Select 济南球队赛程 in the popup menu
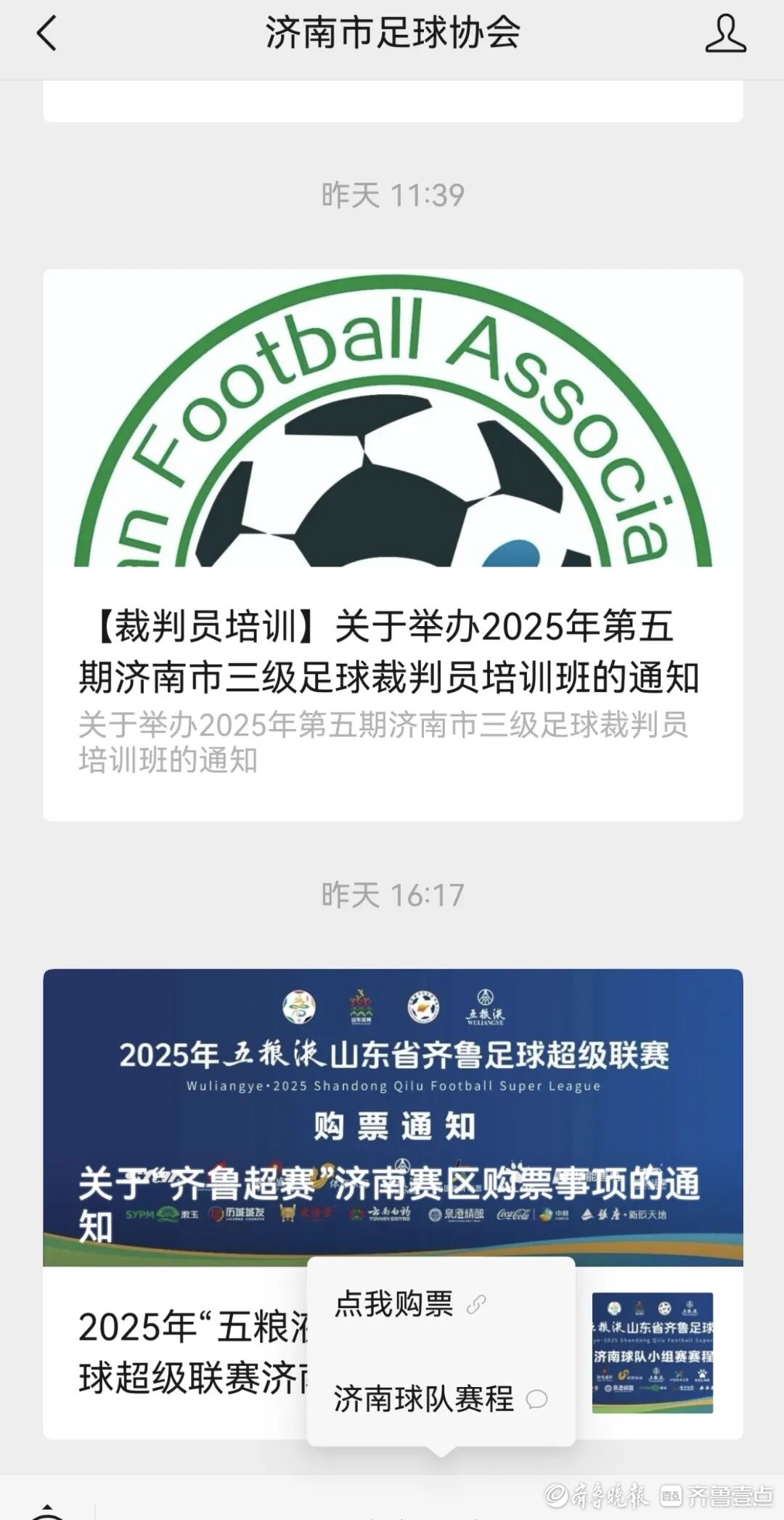Viewport: 784px width, 1520px height. pos(438,1399)
